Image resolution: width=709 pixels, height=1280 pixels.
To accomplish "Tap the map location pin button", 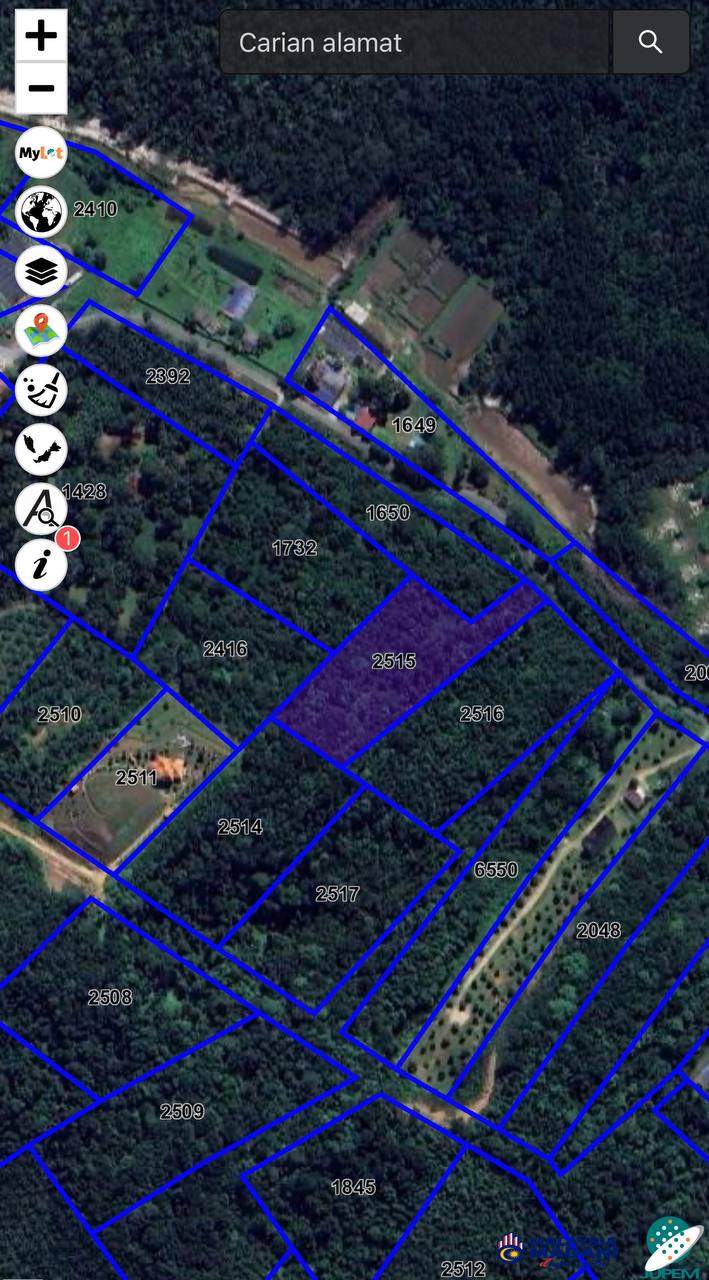I will pos(41,330).
